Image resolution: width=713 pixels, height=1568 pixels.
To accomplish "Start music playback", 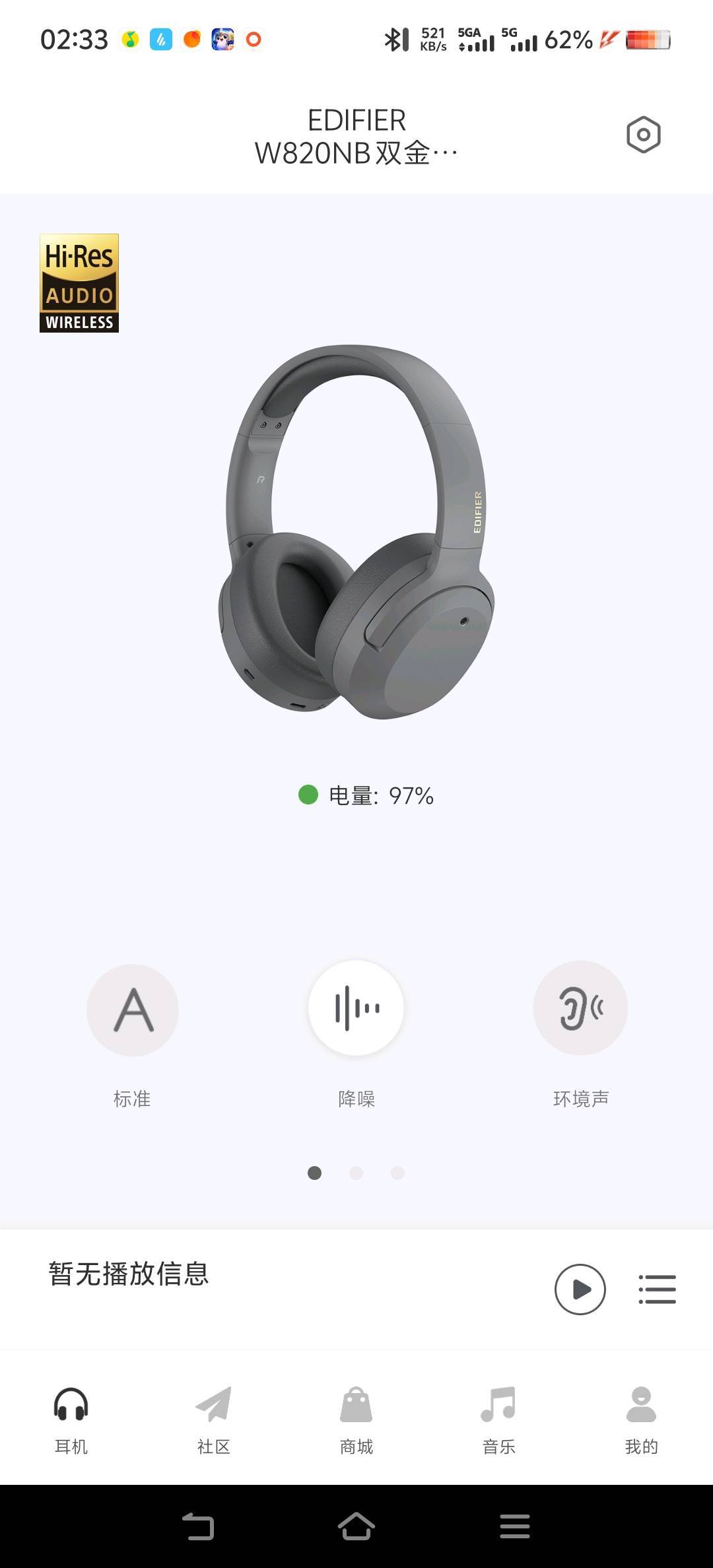I will click(580, 1289).
